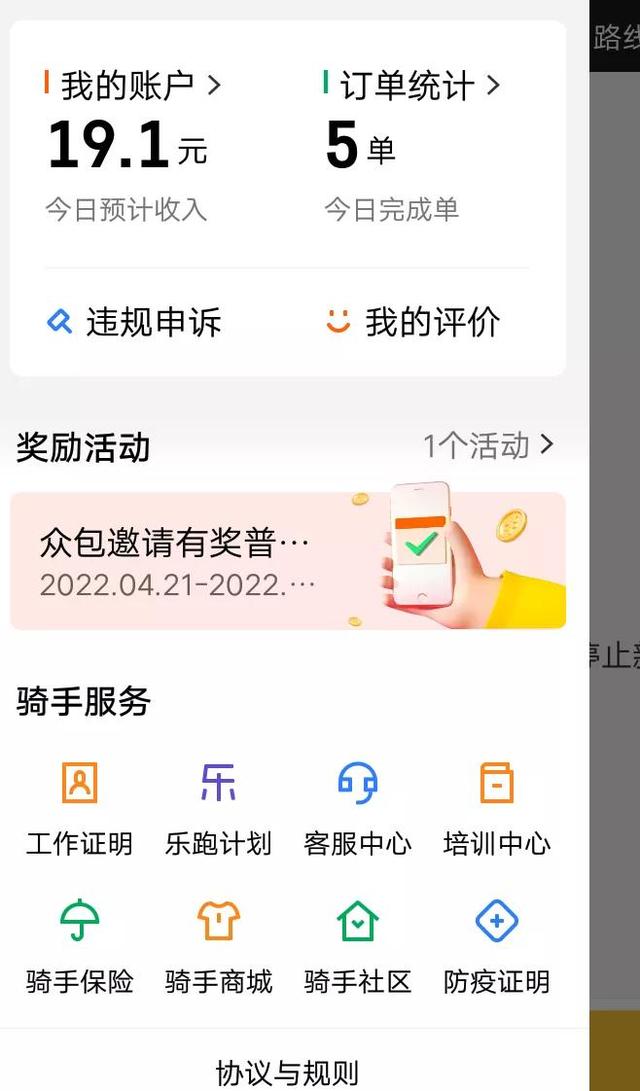Screen dimensions: 640x1091
Task: View 我的评价 ratings
Action: pyautogui.click(x=414, y=322)
